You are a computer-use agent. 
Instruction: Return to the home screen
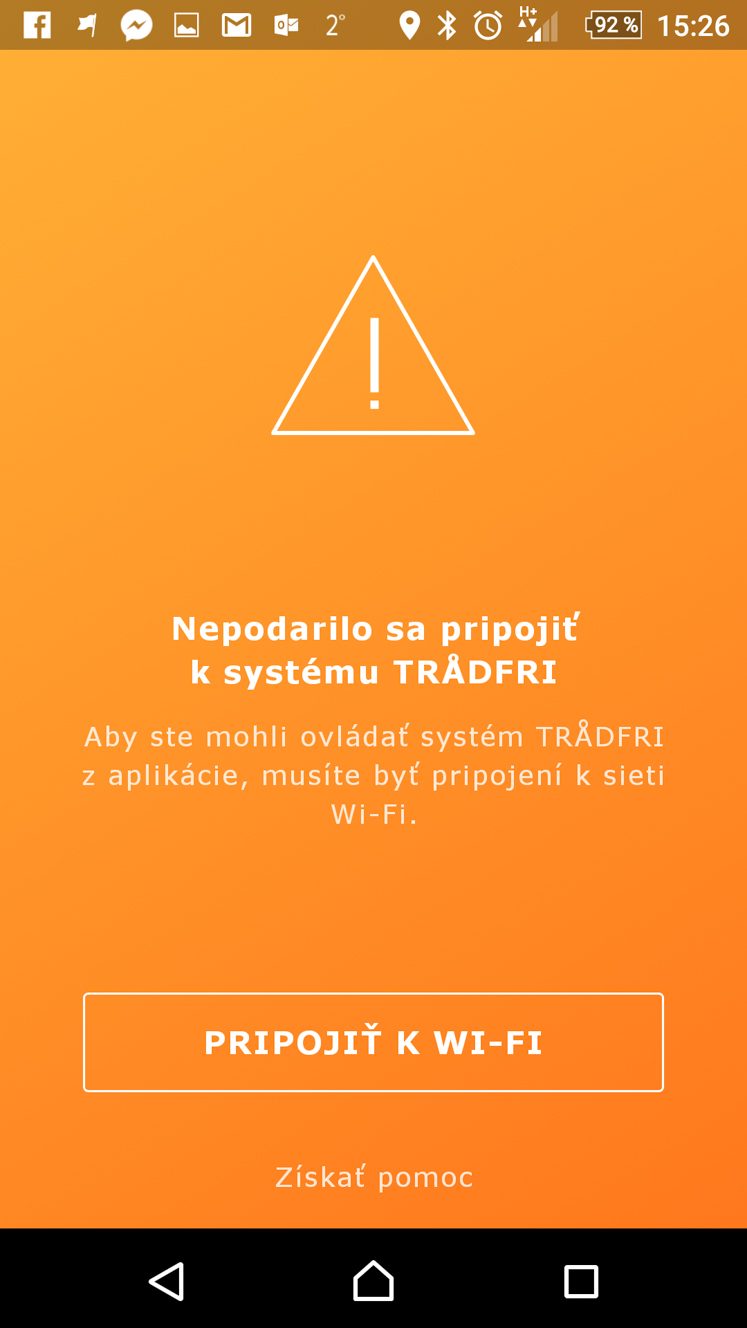tap(373, 1281)
